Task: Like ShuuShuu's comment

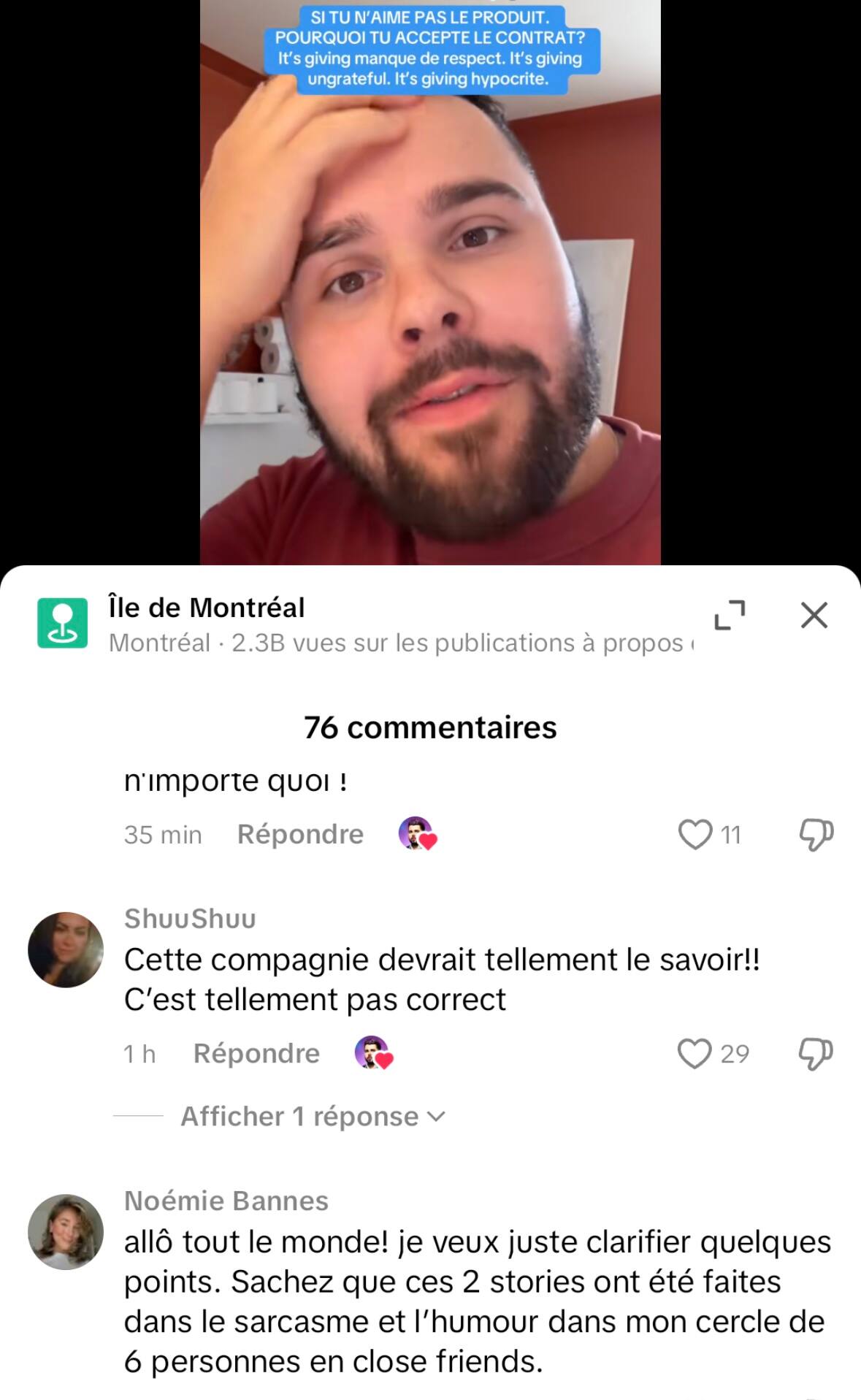Action: click(x=694, y=1053)
